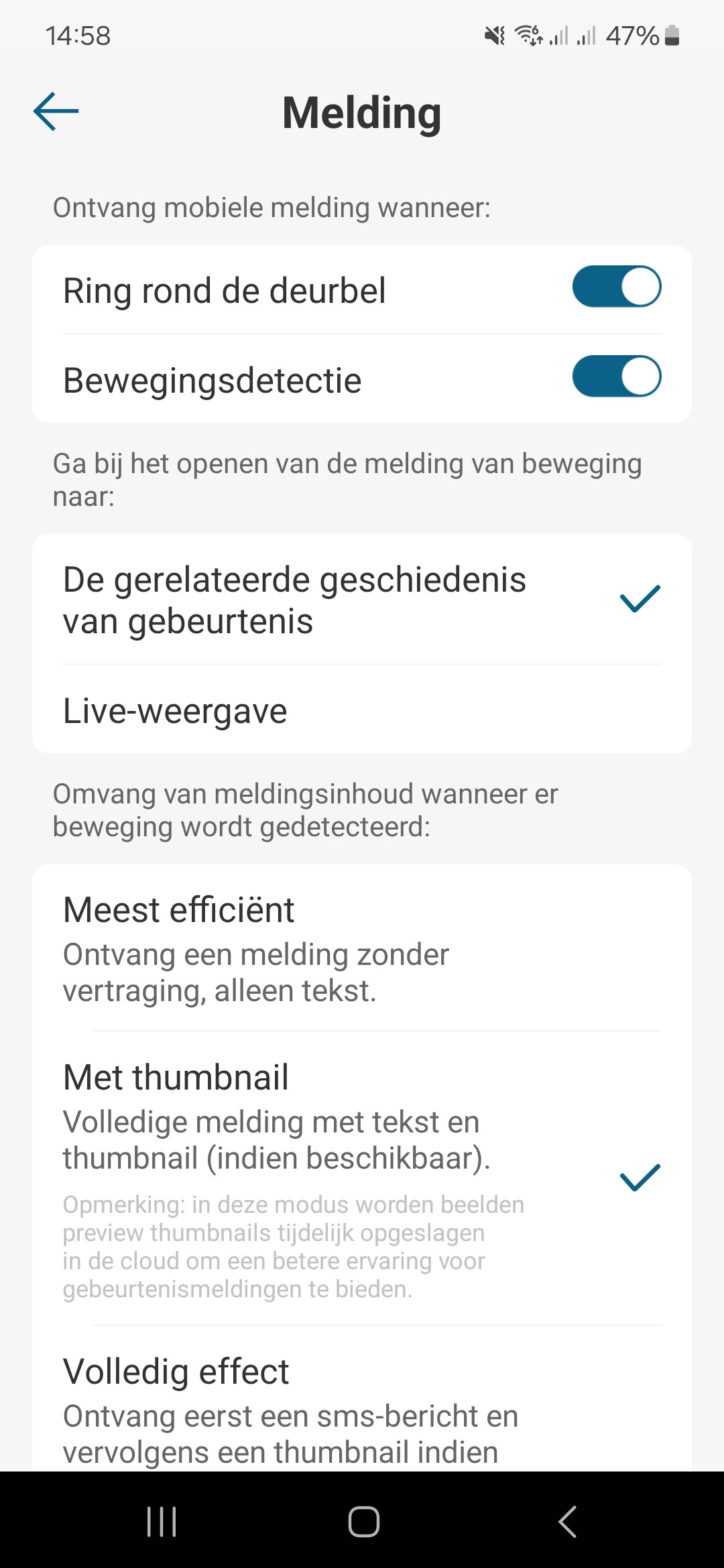The width and height of the screenshot is (724, 1568).
Task: Choose Volledig effect notification content
Action: point(362,1407)
